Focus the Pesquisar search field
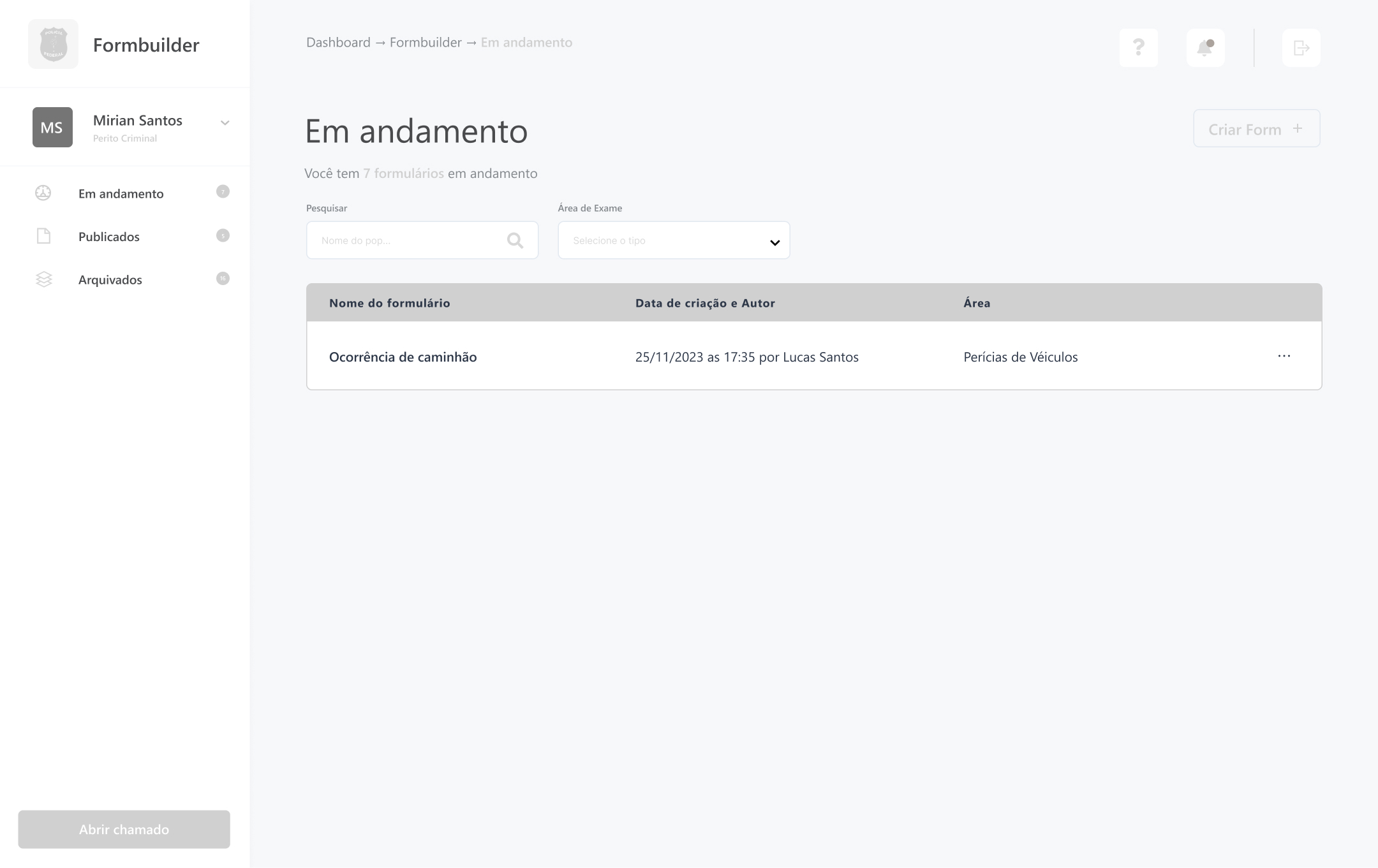The image size is (1378, 868). pyautogui.click(x=408, y=240)
